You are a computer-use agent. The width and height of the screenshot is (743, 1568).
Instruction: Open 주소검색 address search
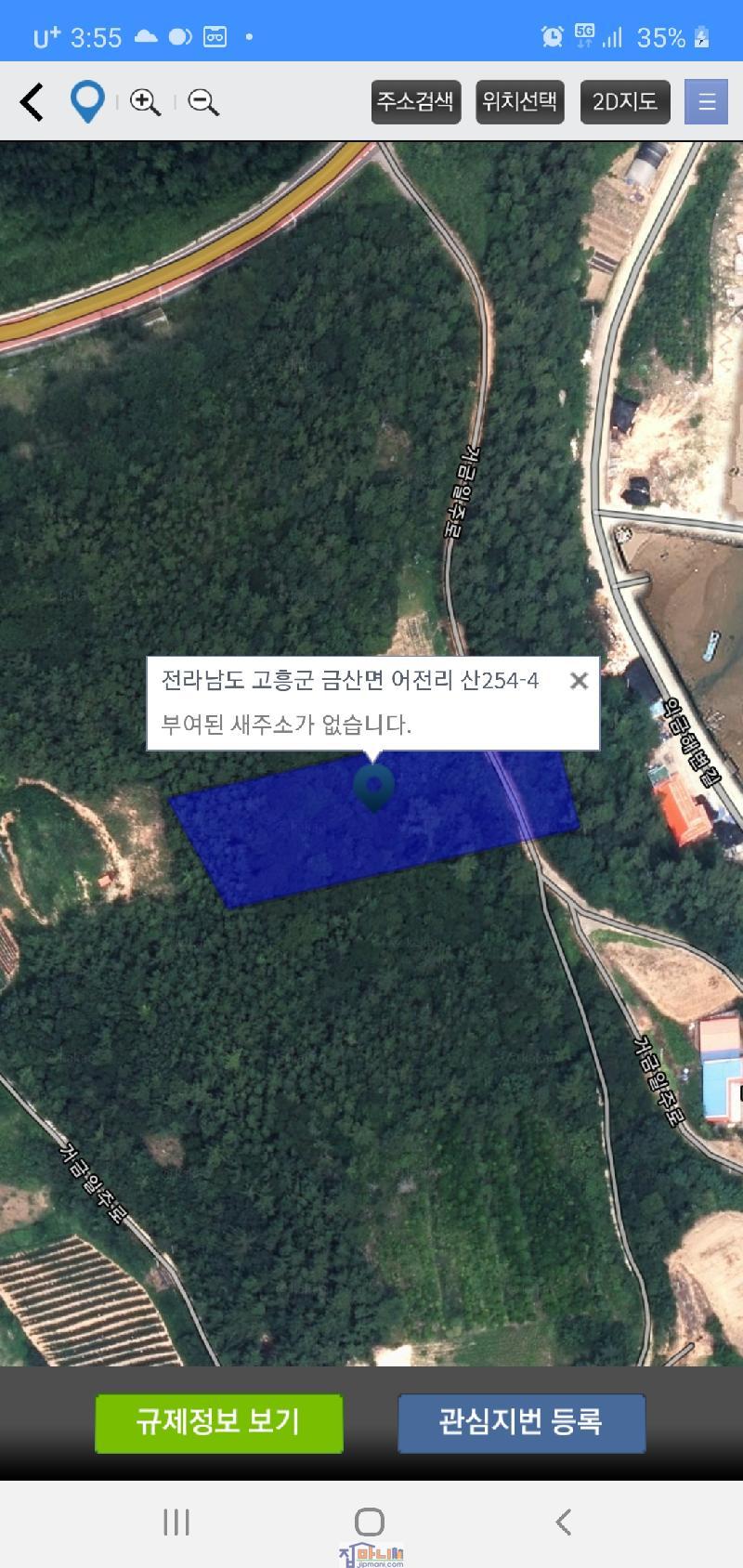point(416,101)
